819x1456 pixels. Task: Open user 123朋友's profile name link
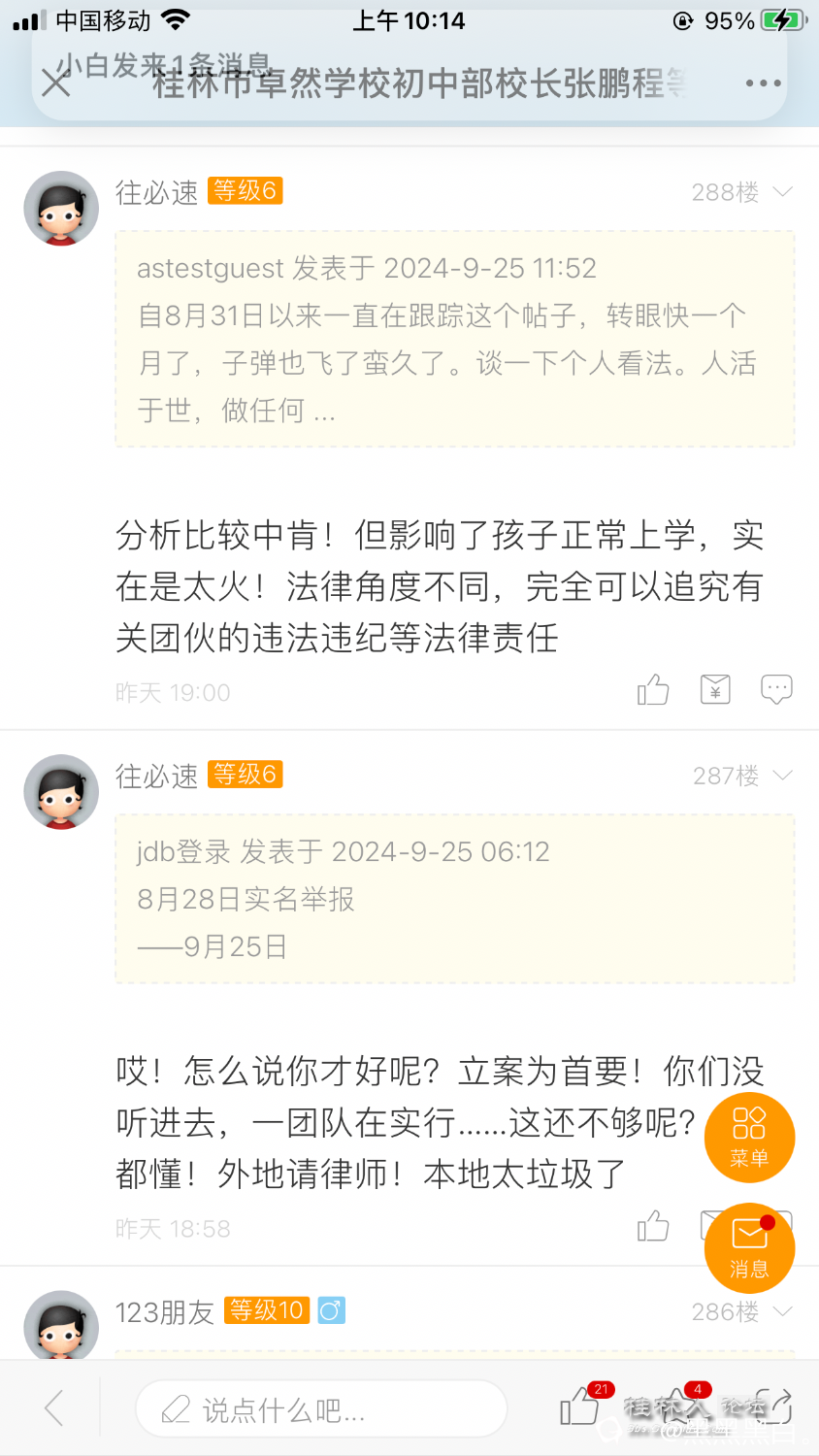click(163, 1311)
